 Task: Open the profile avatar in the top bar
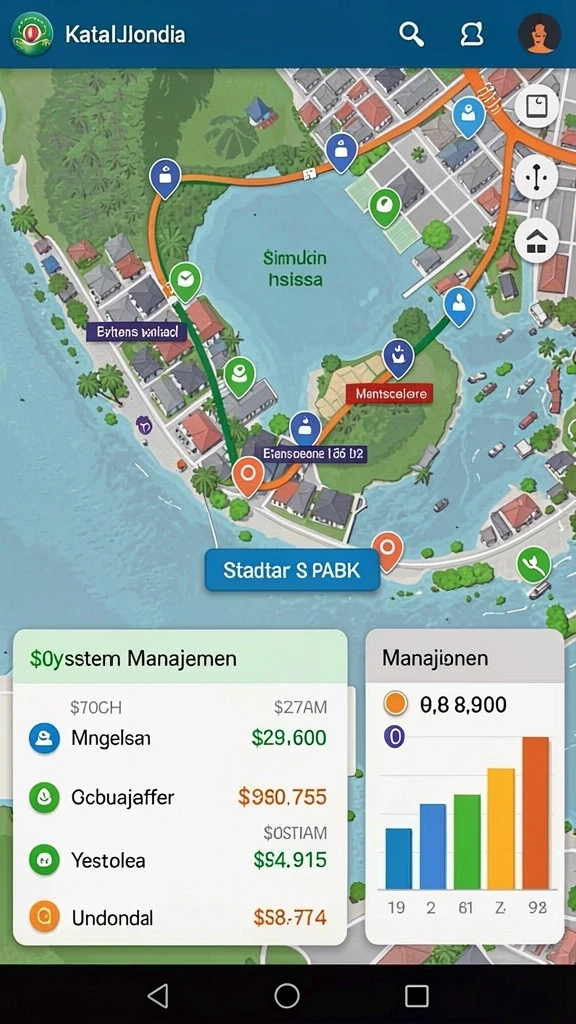point(539,33)
